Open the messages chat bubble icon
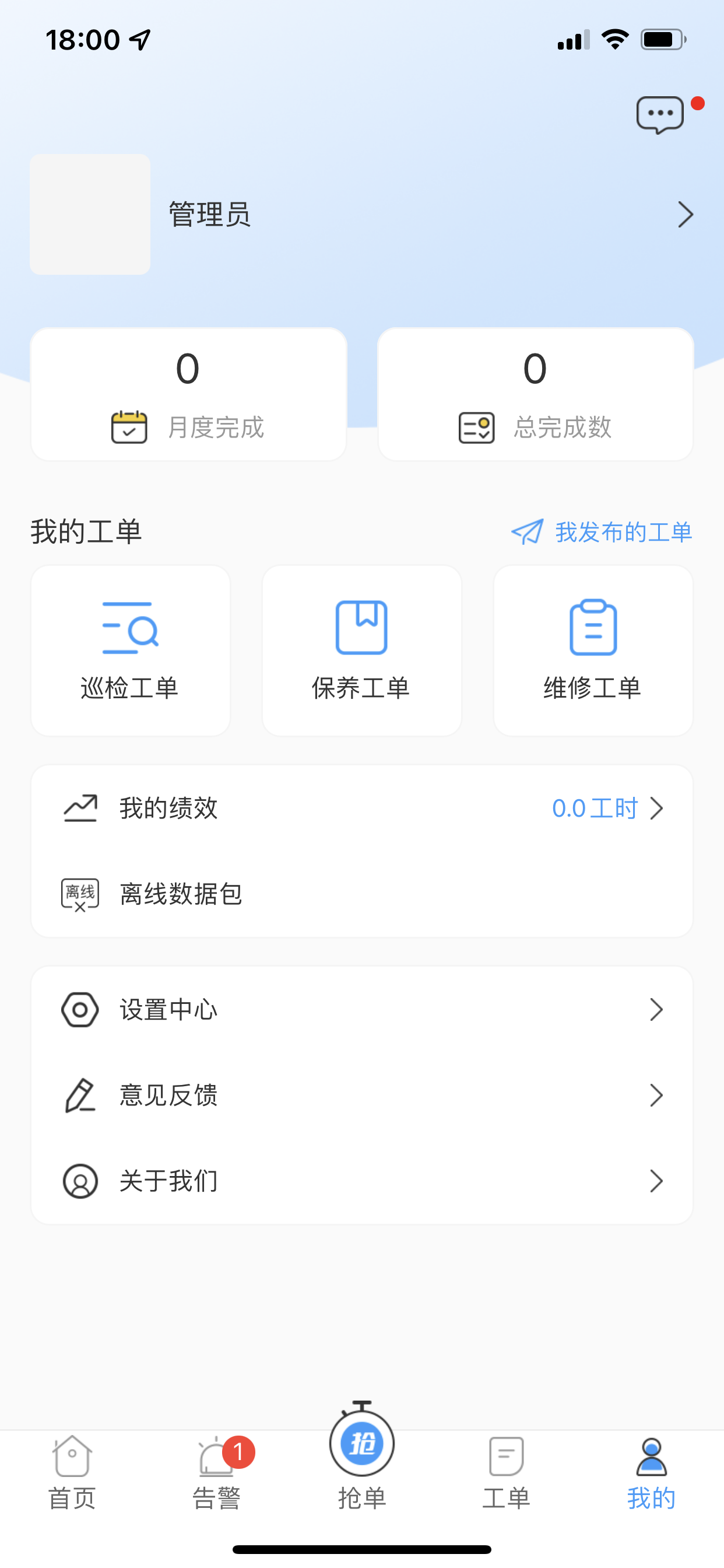The height and width of the screenshot is (1568, 724). [660, 114]
